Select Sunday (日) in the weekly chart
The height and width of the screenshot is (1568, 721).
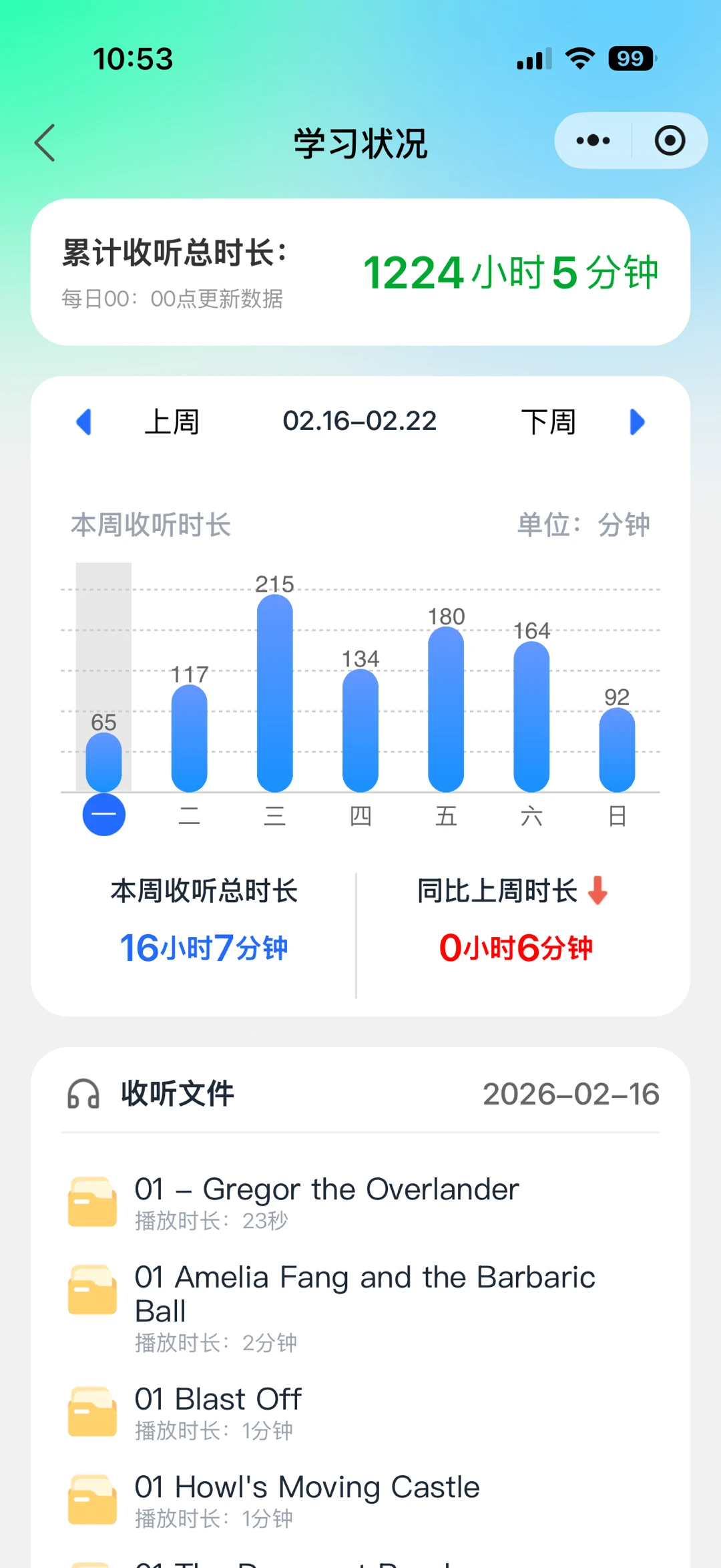tap(617, 815)
